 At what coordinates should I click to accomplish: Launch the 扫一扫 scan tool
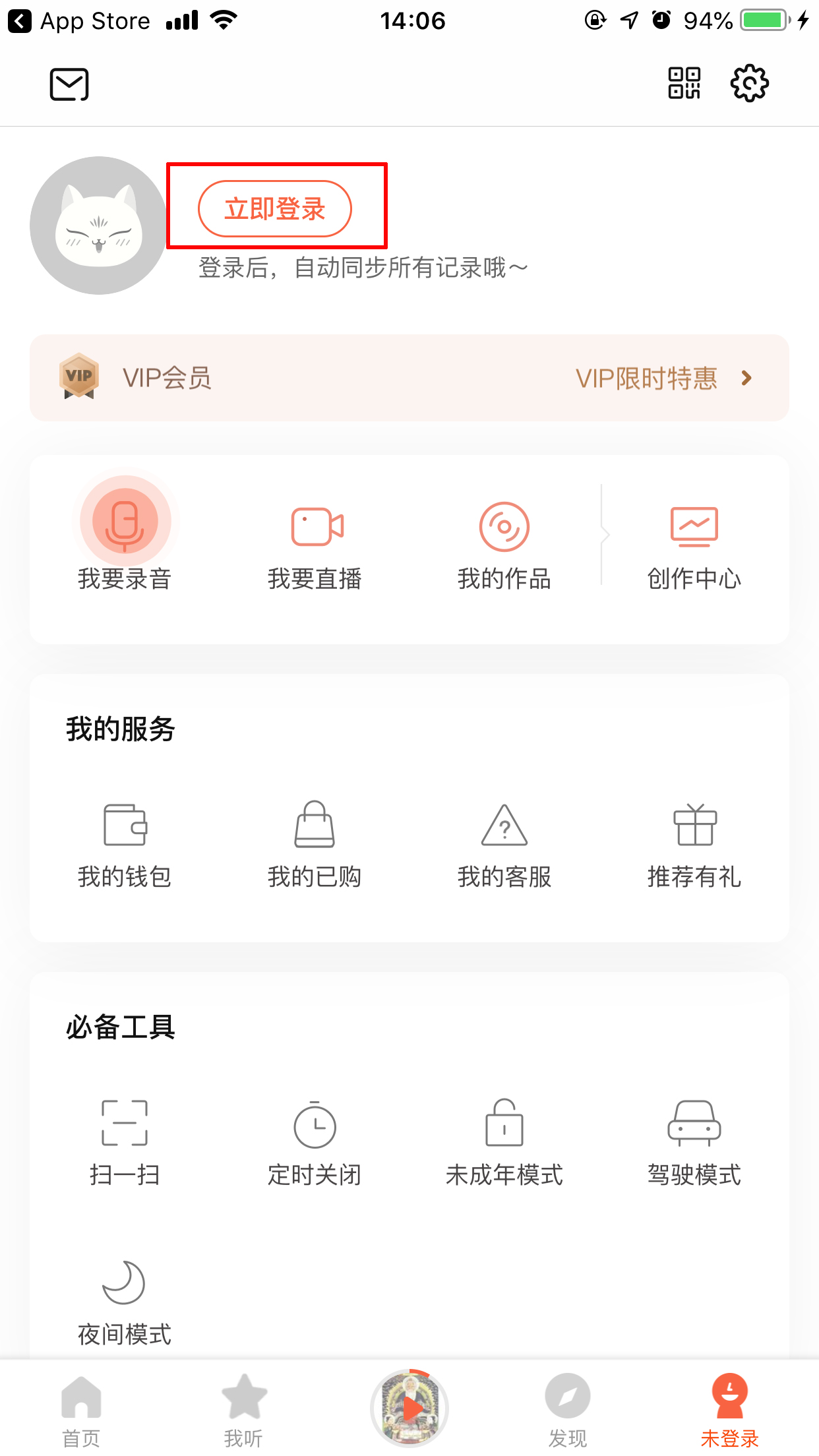click(124, 1124)
